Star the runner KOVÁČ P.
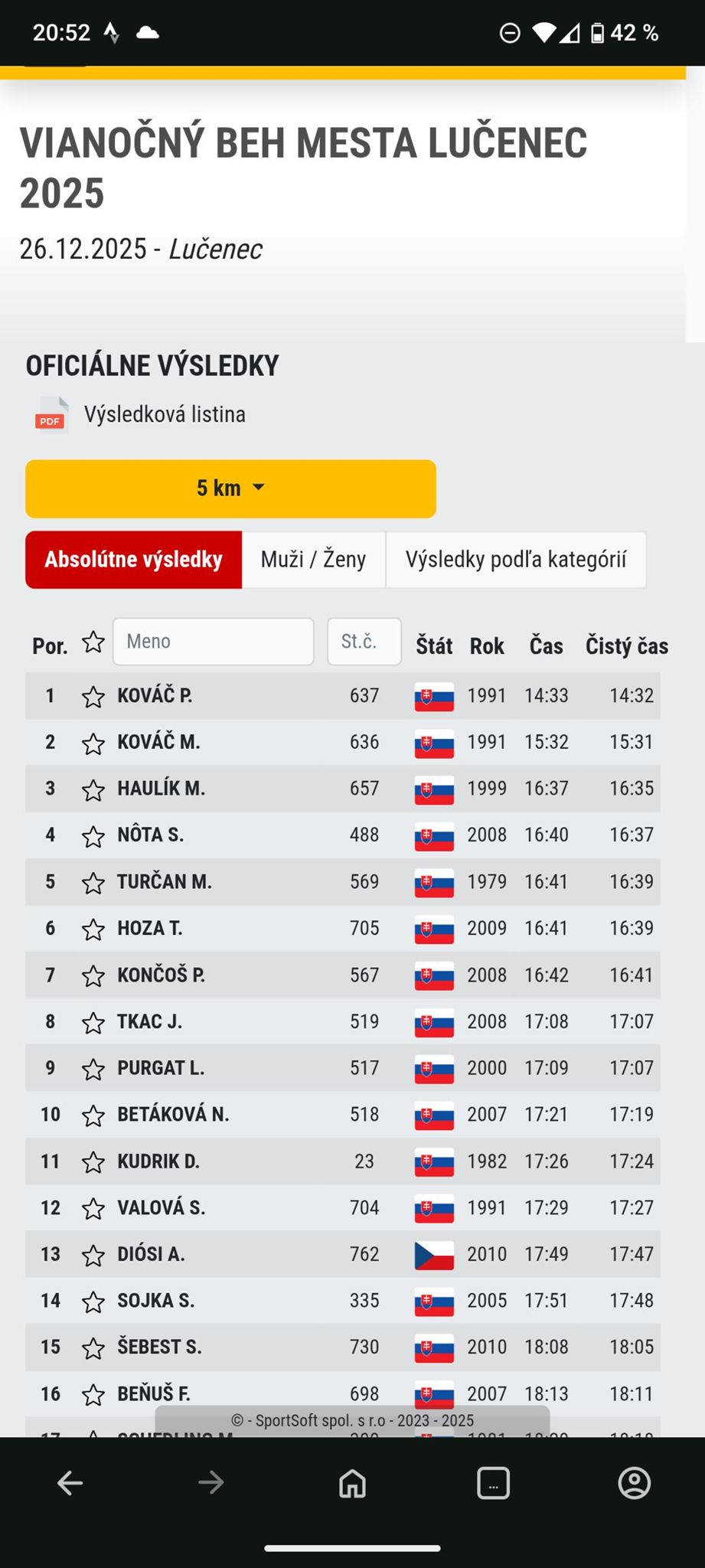This screenshot has height=1568, width=705. click(x=93, y=697)
